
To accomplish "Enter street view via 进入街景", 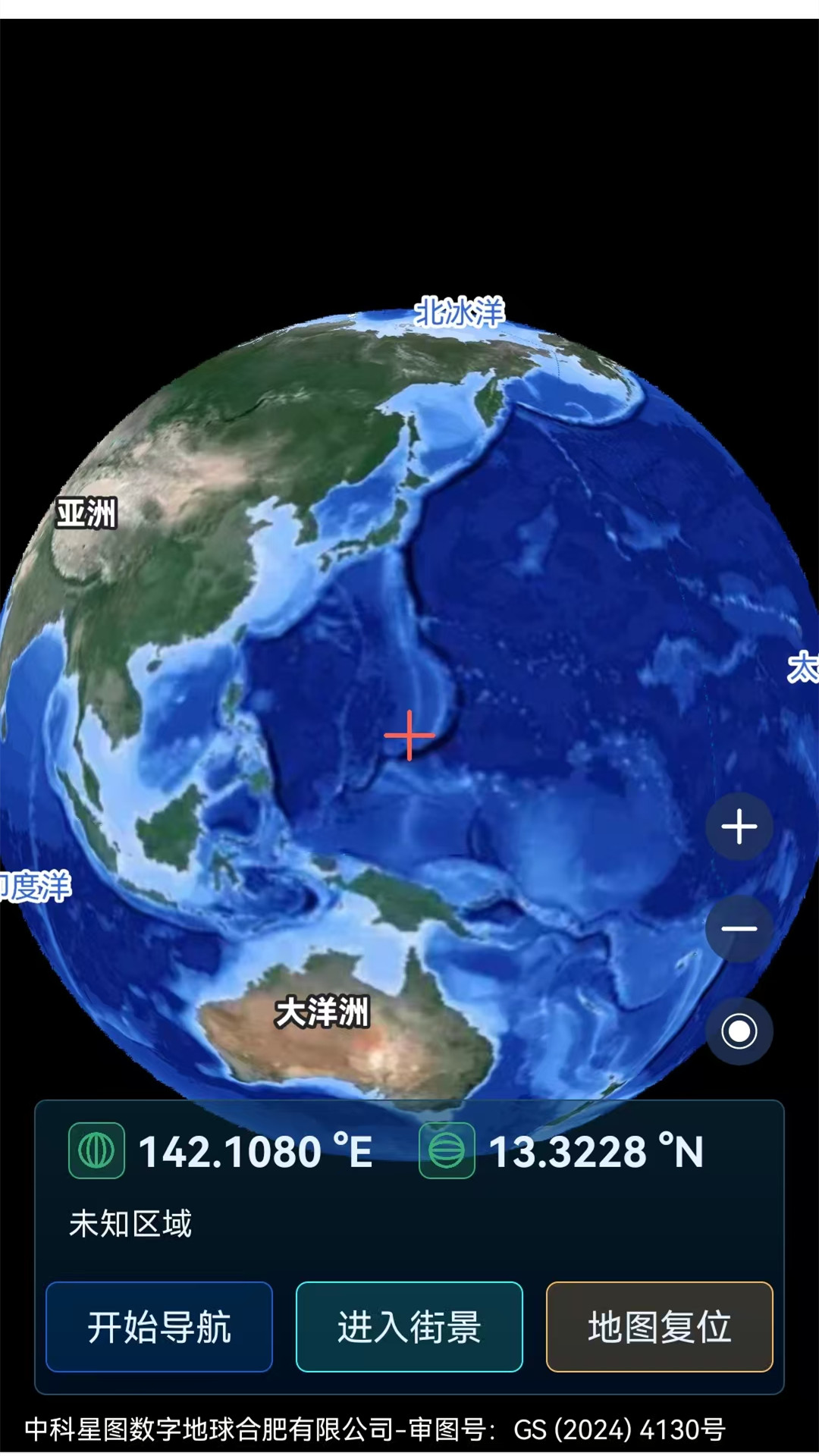I will [x=409, y=1327].
